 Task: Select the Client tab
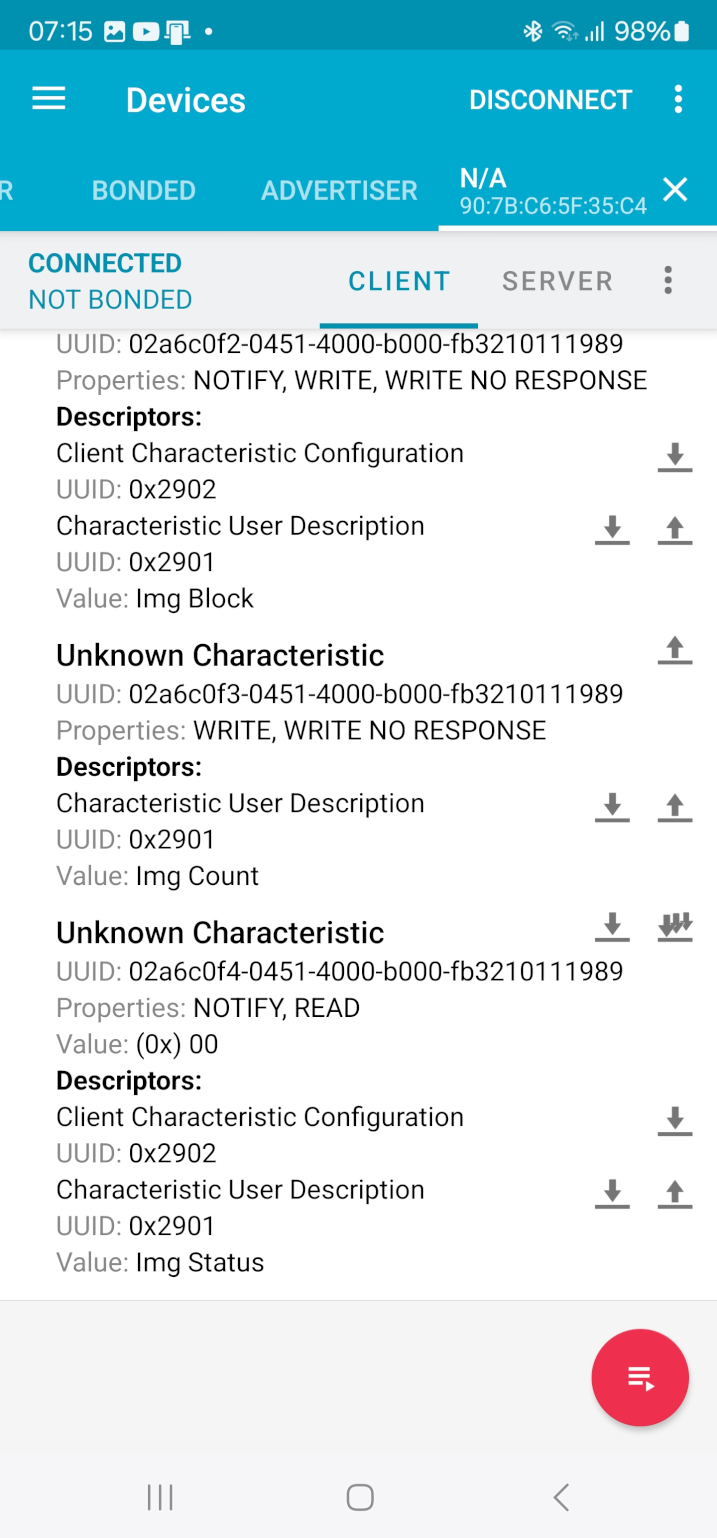point(399,281)
